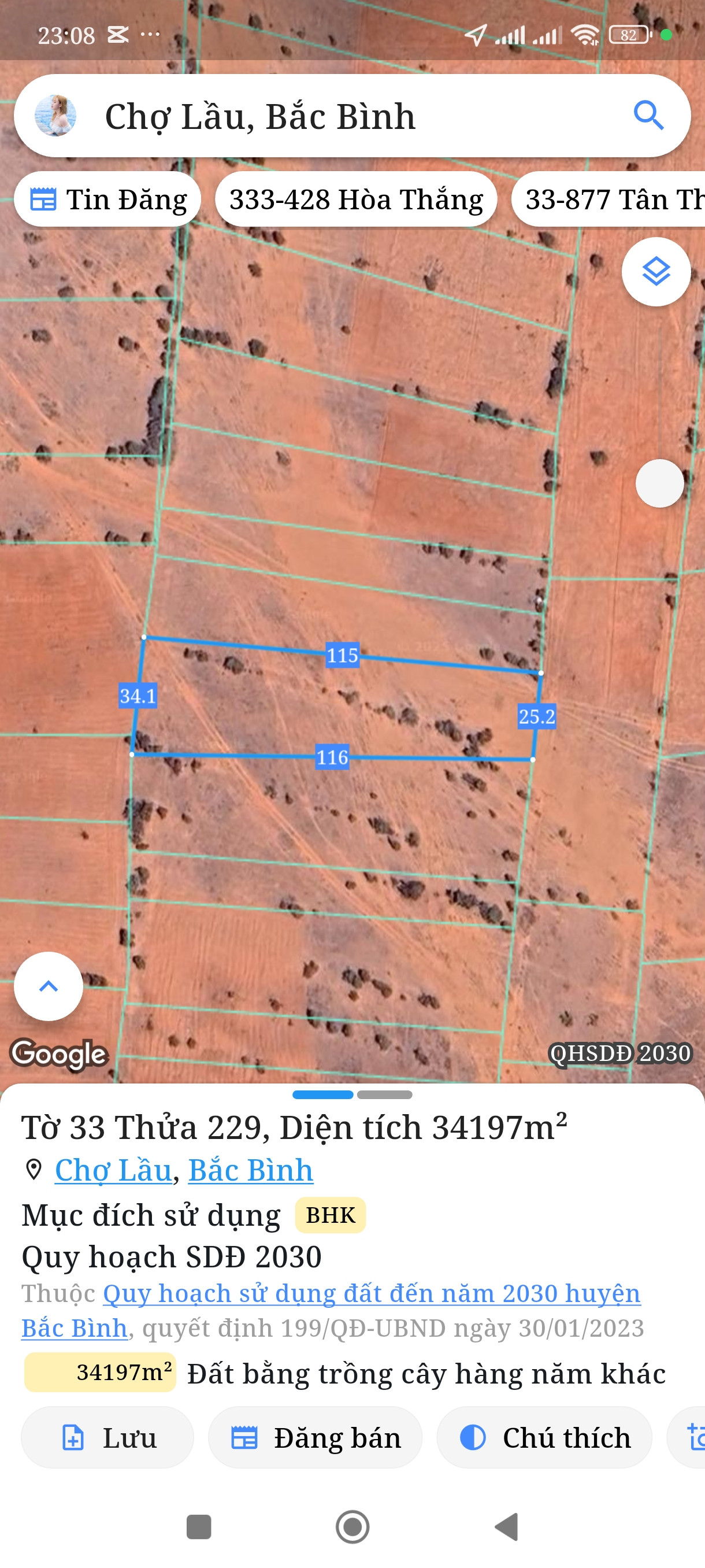Open the Chợ Lầu location link

[x=114, y=1170]
